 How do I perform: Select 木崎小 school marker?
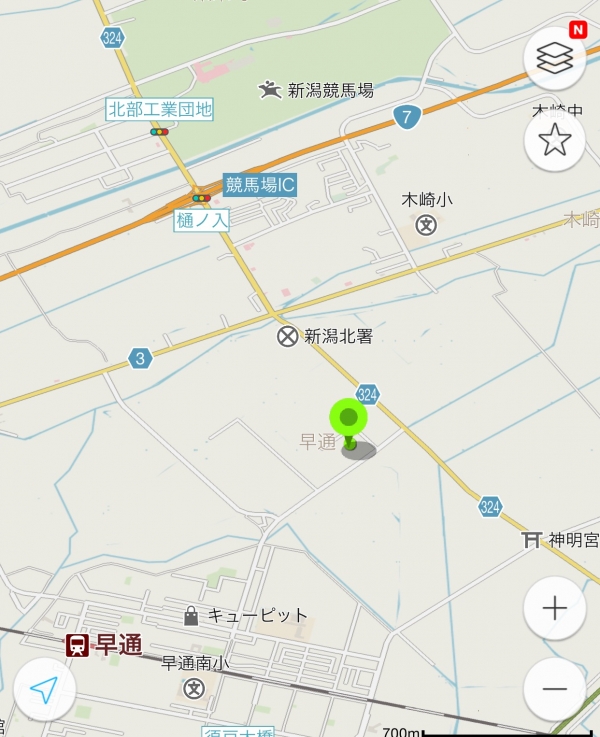427,224
